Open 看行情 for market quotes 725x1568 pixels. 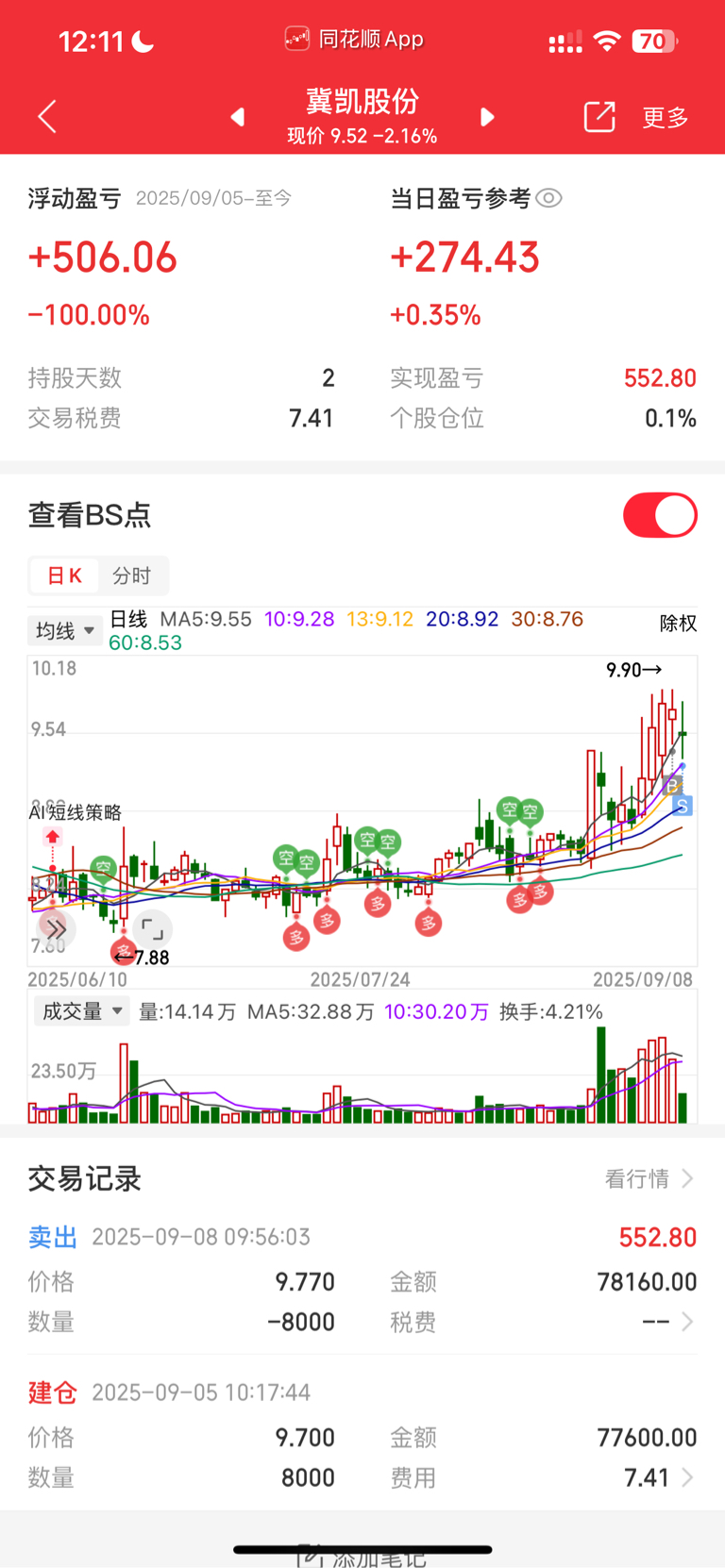tap(649, 1178)
